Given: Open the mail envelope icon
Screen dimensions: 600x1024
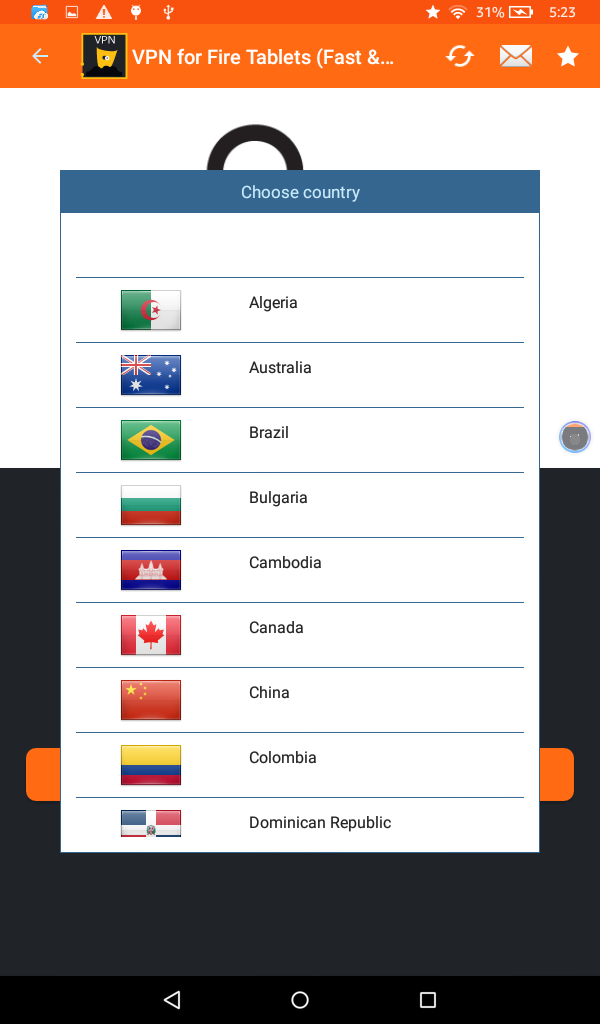Looking at the screenshot, I should point(516,57).
